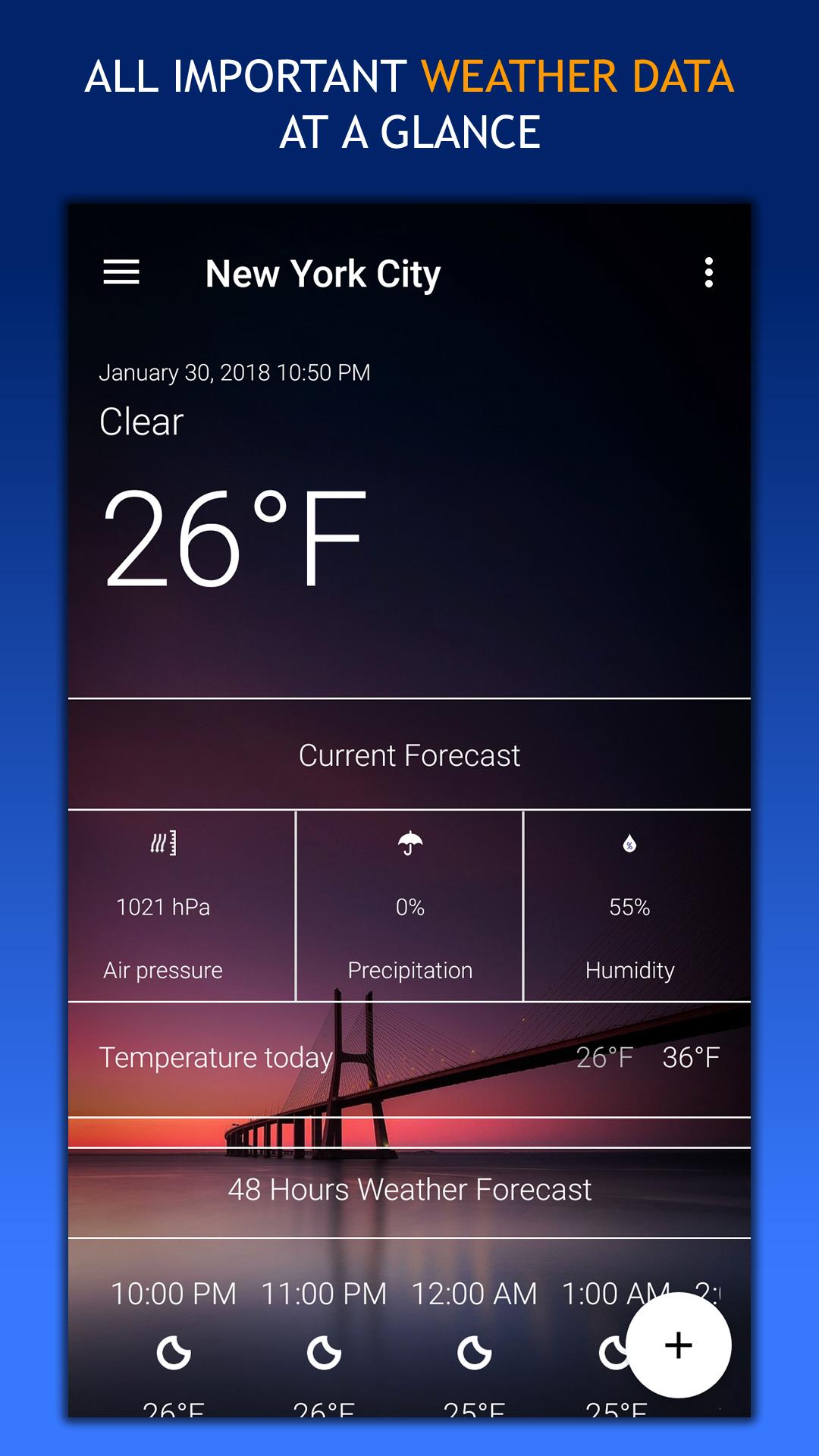
Task: Click the 0% precipitation value
Action: click(x=409, y=907)
